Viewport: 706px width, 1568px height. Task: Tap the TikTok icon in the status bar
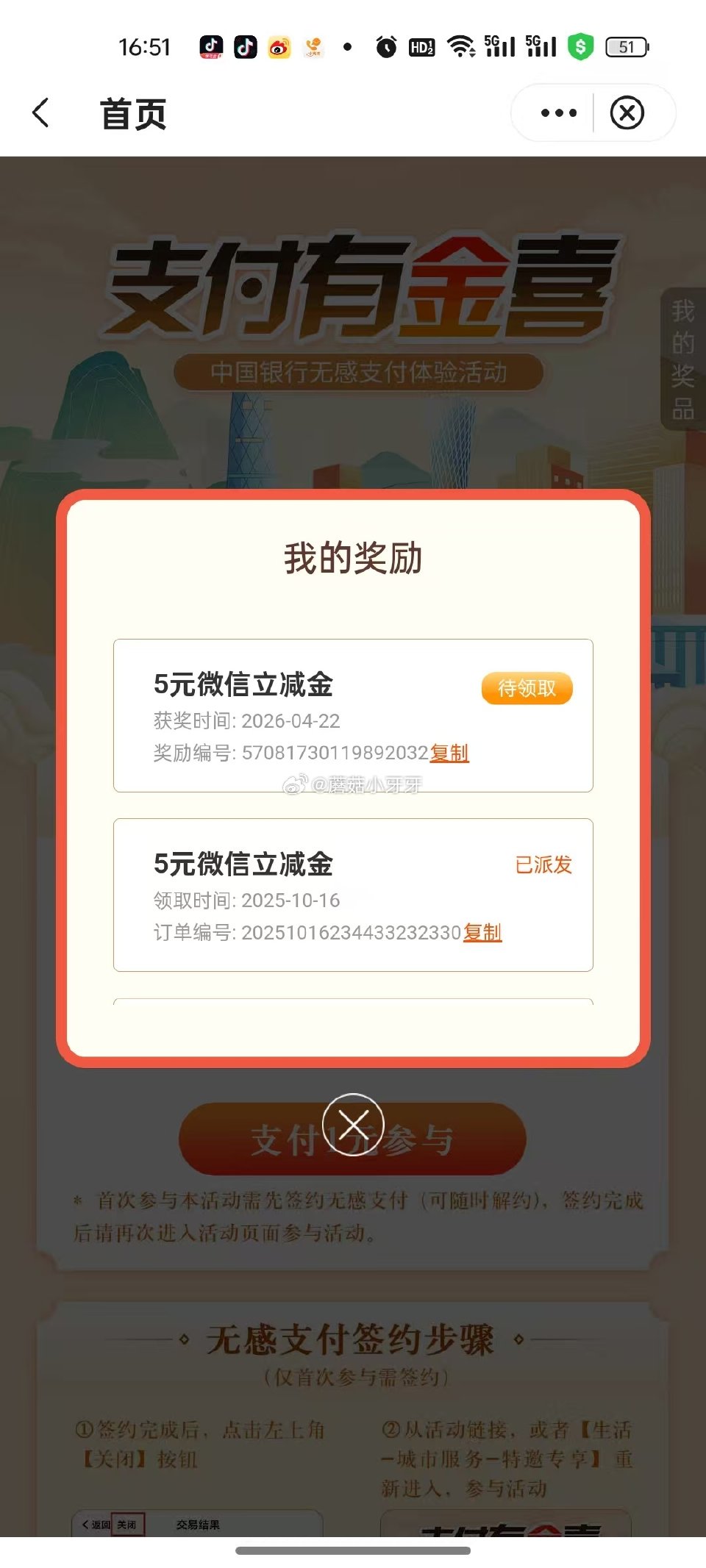click(x=243, y=46)
